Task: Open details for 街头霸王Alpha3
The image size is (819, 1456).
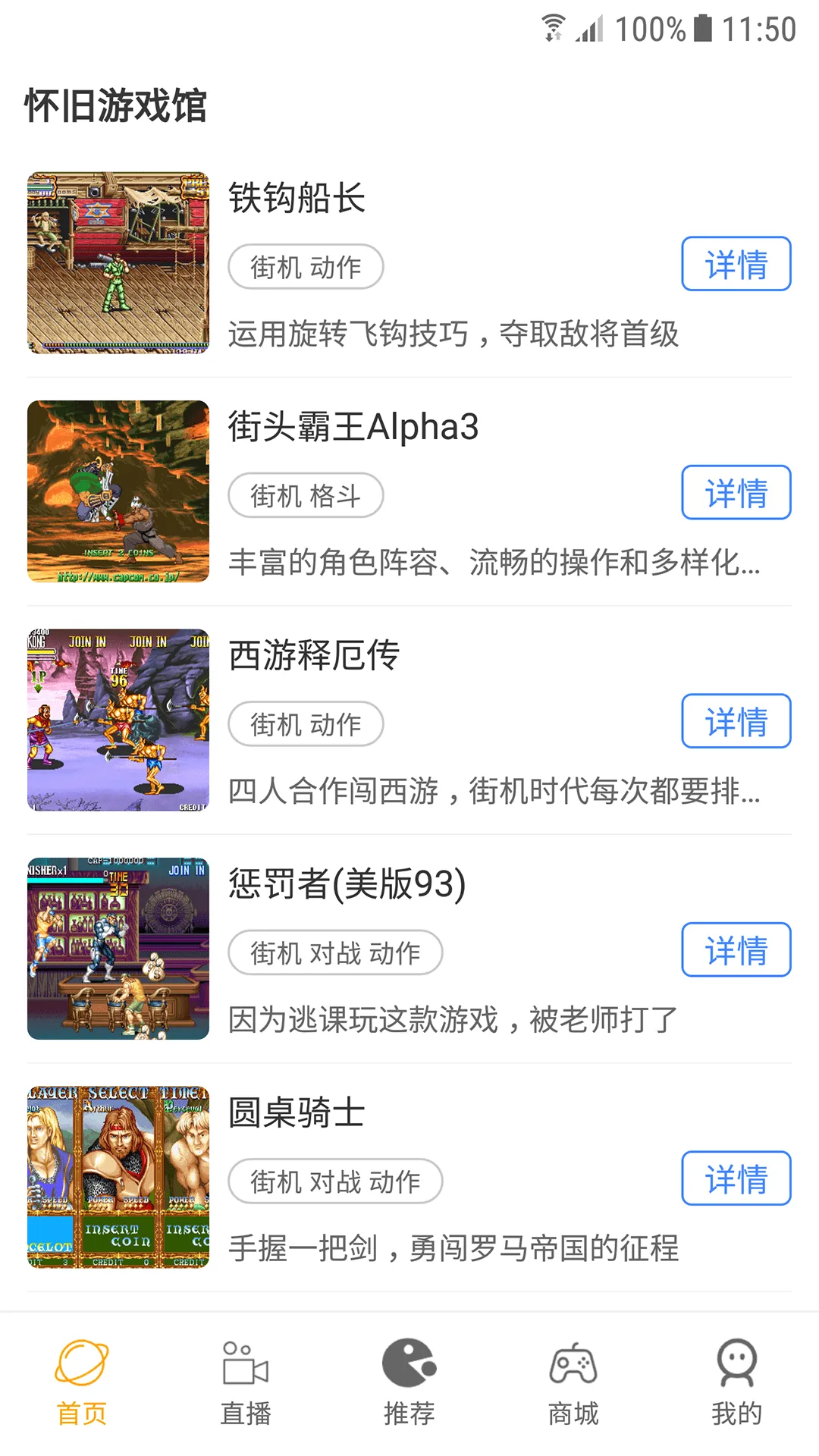Action: [x=736, y=493]
